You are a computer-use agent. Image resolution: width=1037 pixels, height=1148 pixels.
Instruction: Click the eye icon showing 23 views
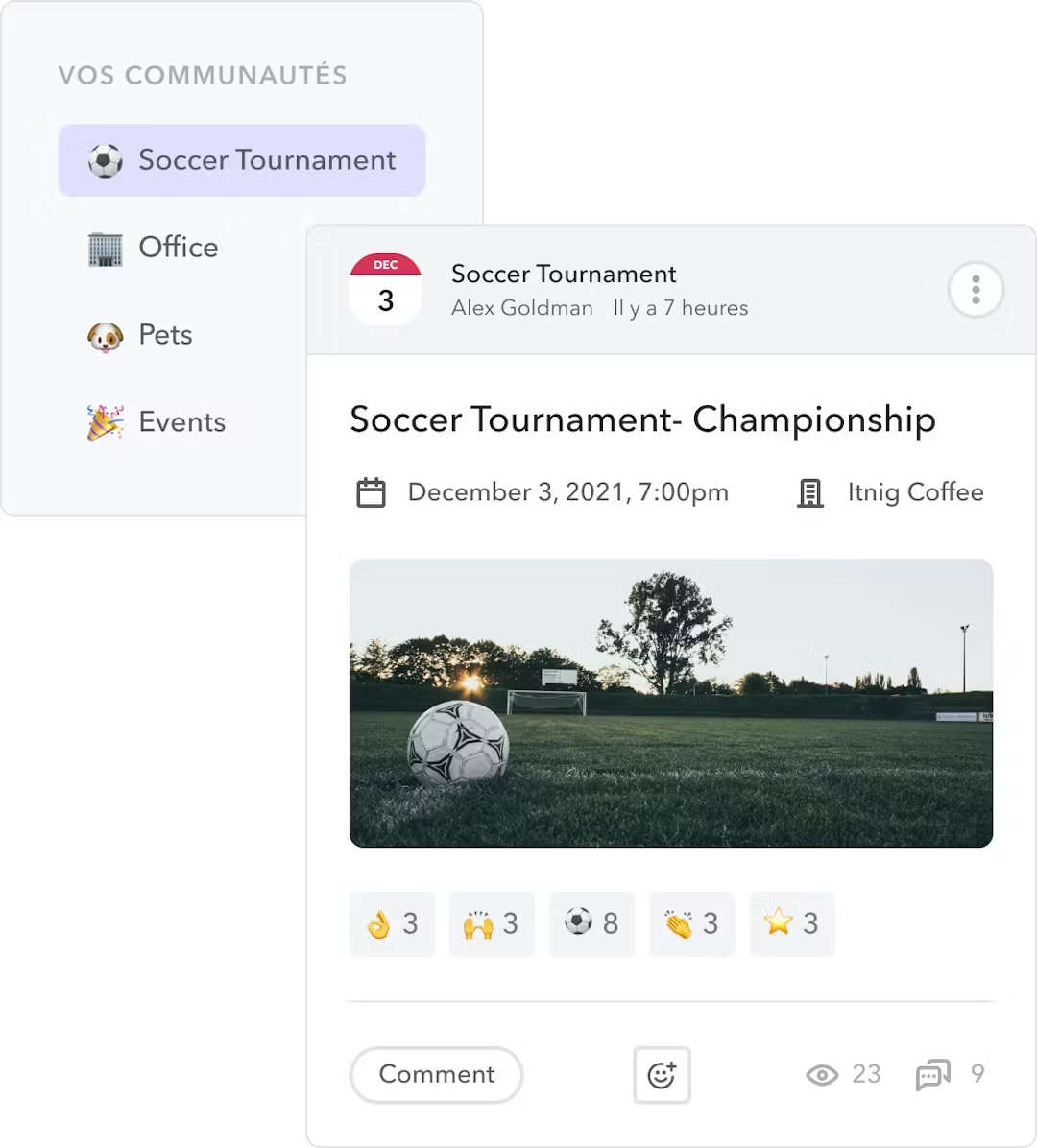[x=822, y=1075]
